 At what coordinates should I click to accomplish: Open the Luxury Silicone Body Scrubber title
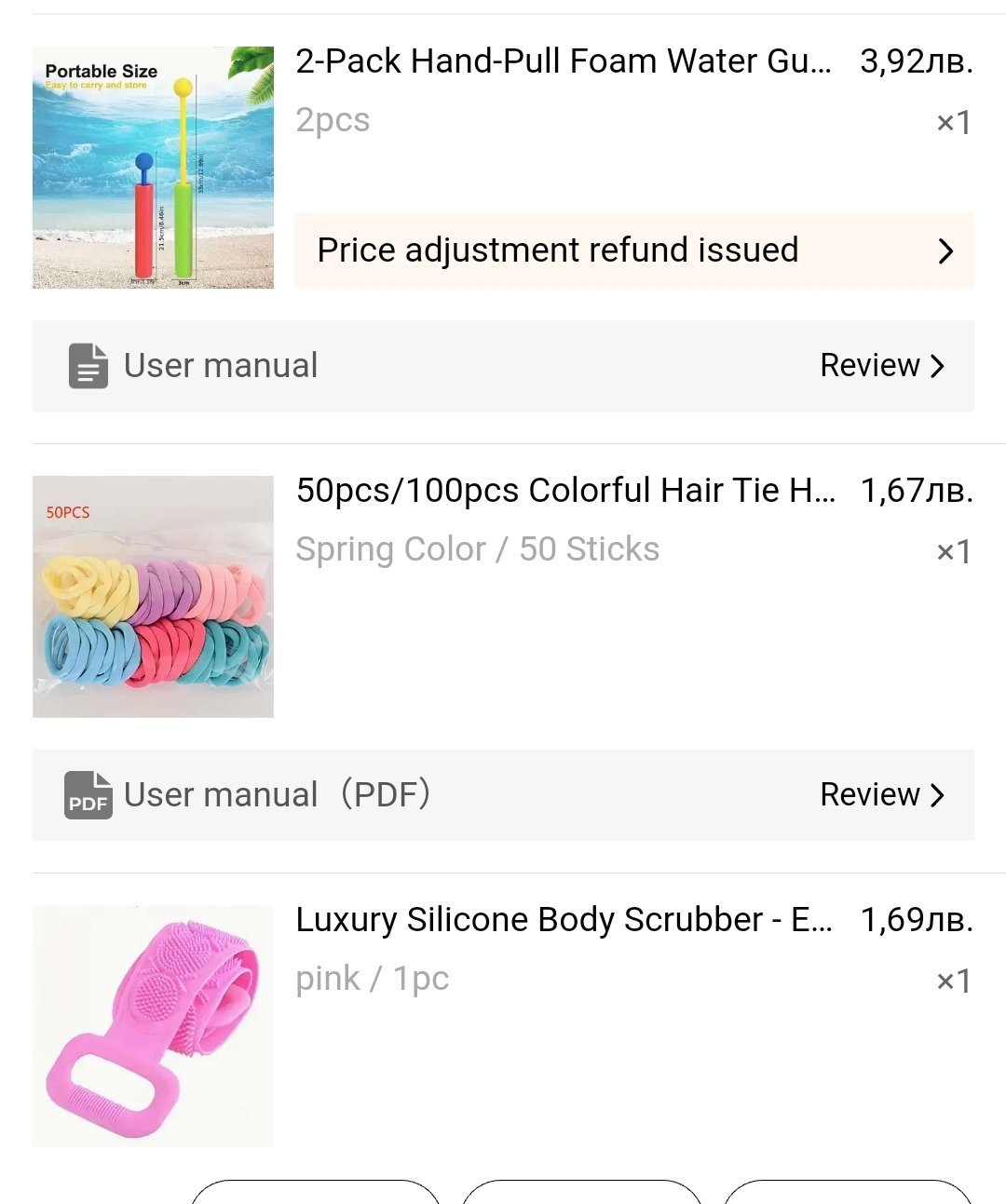(x=563, y=920)
